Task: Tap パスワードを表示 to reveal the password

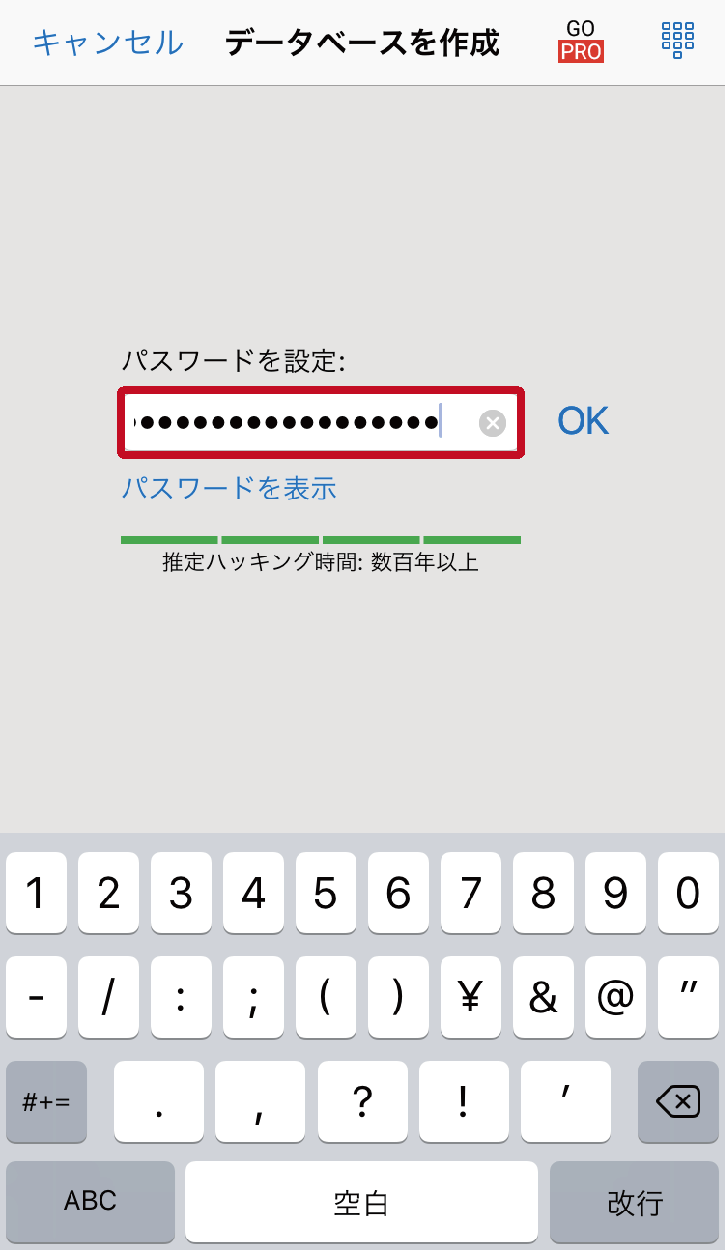Action: tap(229, 488)
